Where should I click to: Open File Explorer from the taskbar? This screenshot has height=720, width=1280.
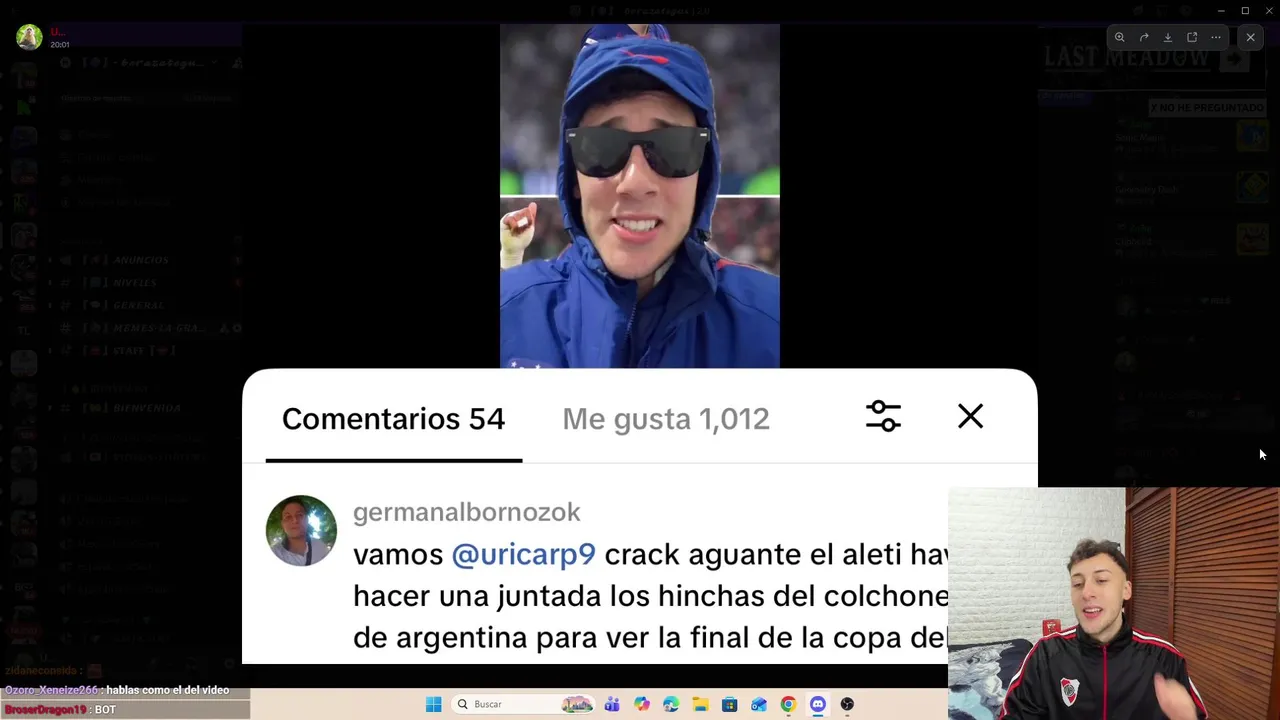coord(700,704)
